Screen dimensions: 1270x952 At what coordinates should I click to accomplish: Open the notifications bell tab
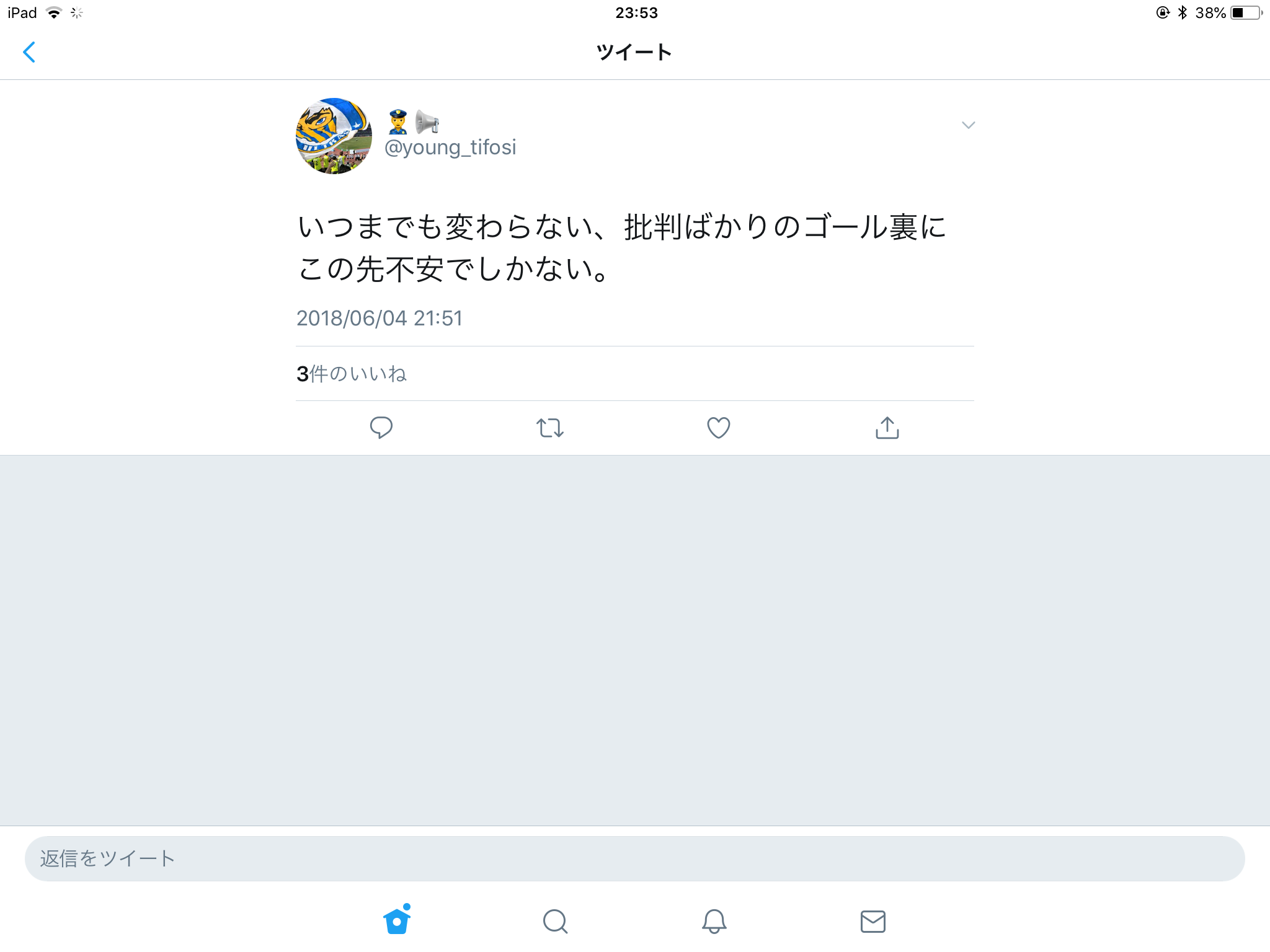coord(714,921)
